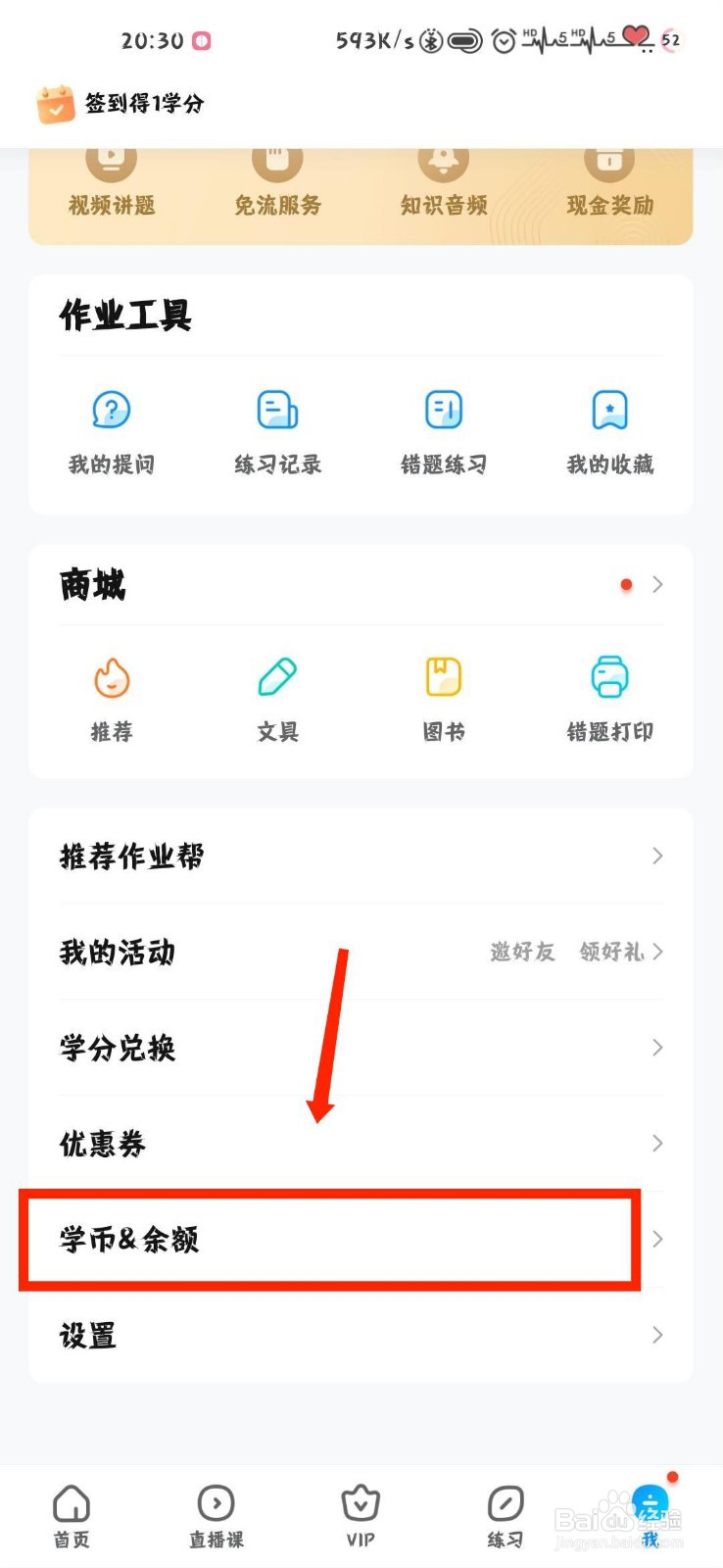Select the 免流服务 free data service icon

coord(276,178)
